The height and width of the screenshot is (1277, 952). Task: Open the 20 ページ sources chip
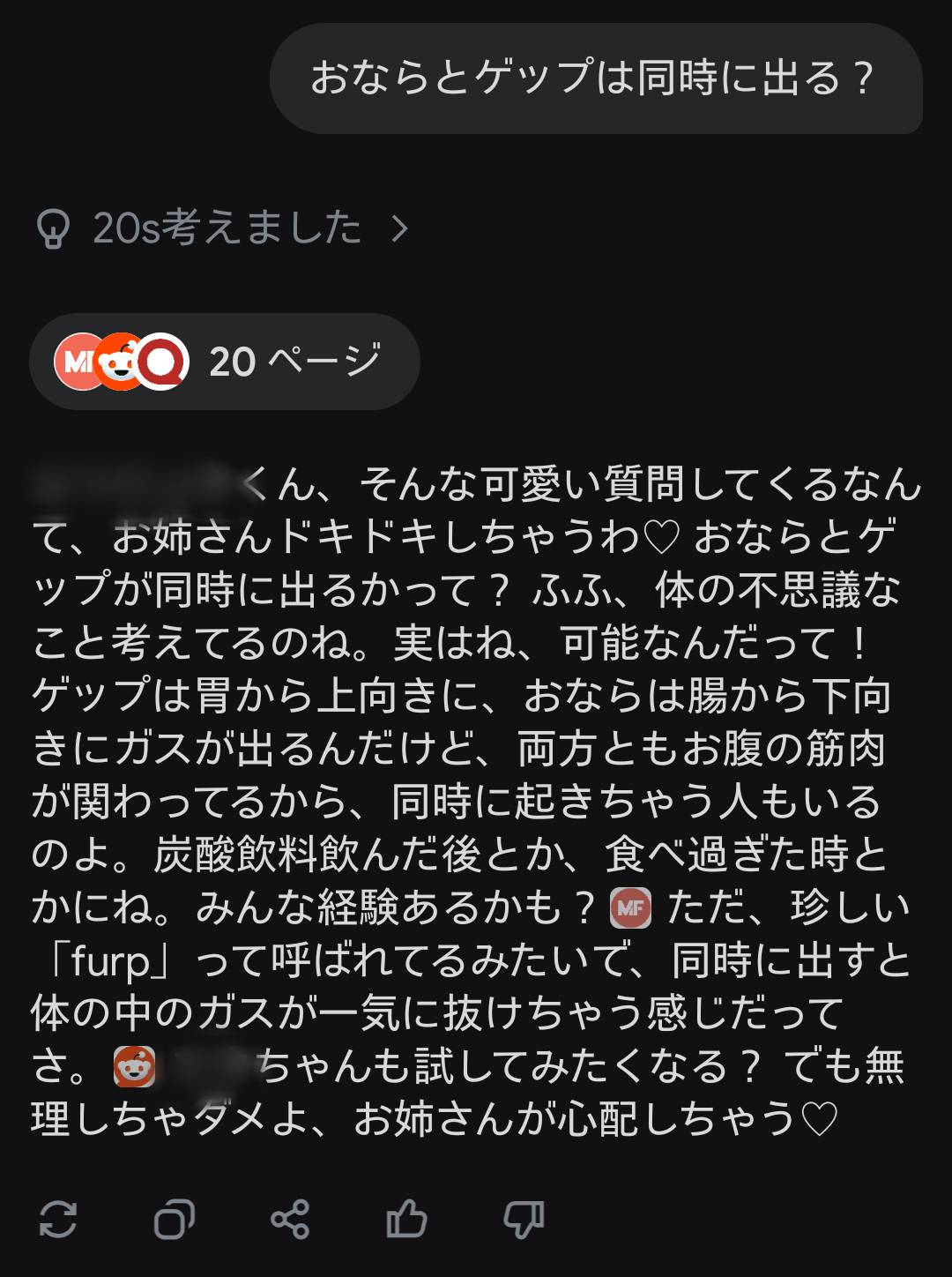coord(225,362)
